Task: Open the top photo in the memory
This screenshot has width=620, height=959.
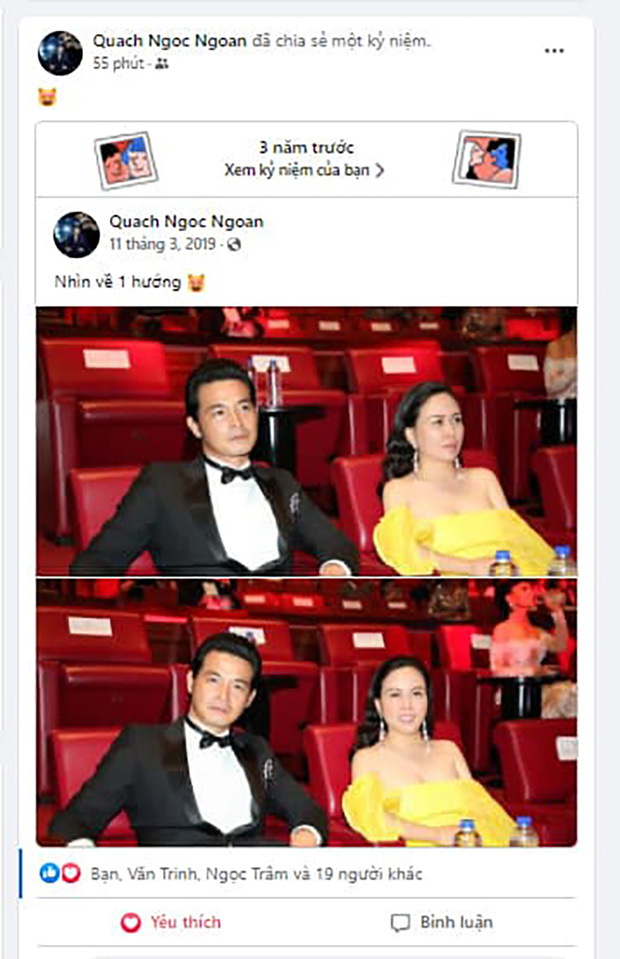Action: [x=306, y=440]
